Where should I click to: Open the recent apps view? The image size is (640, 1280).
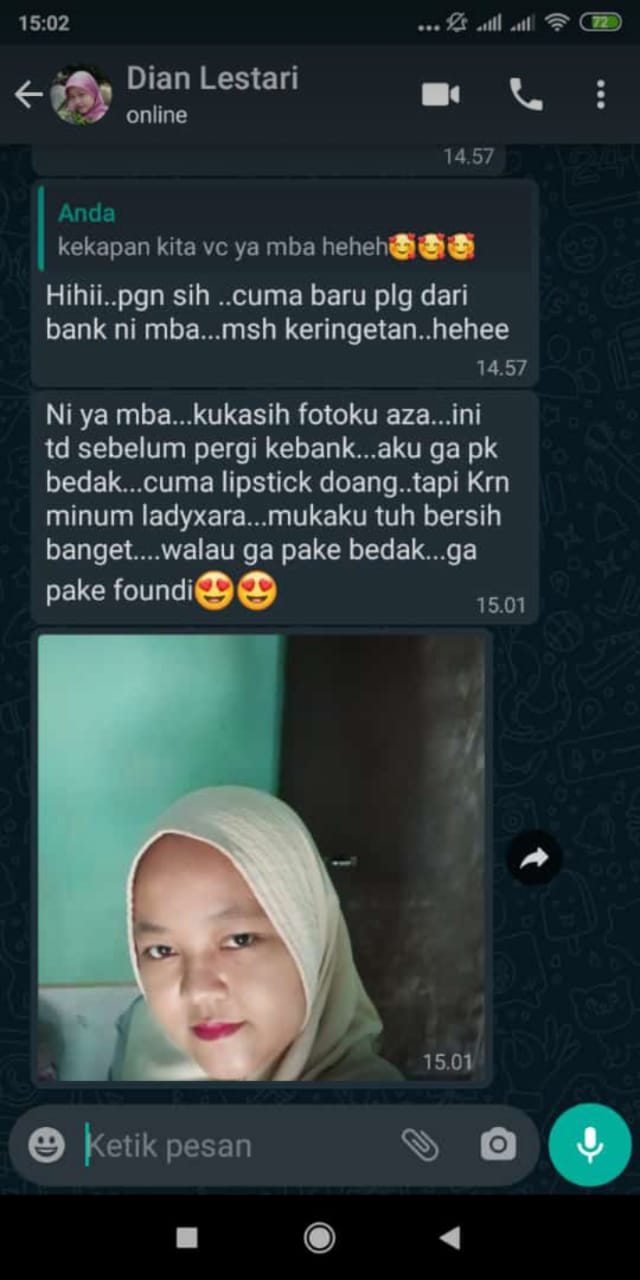pos(187,1238)
